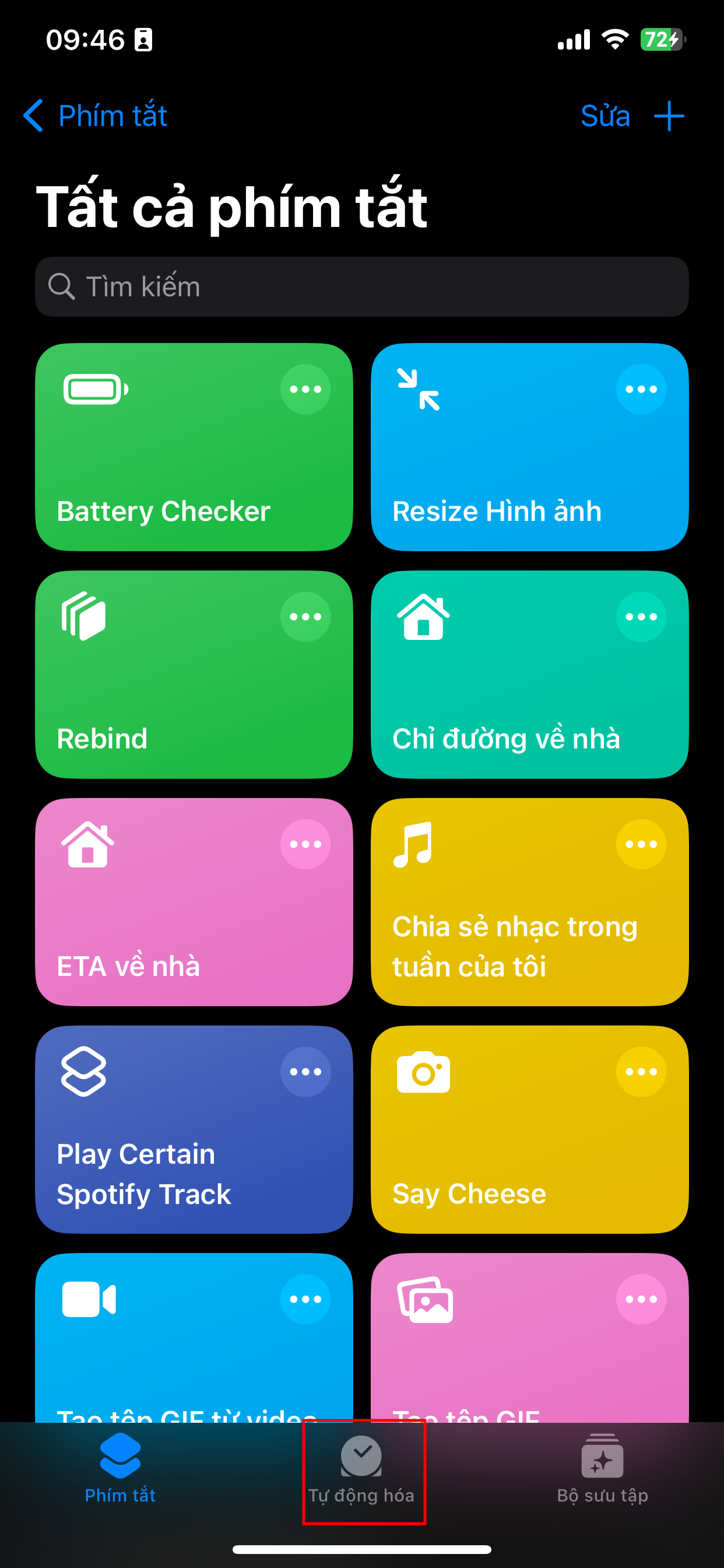Open options menu on Battery Checker shortcut
This screenshot has width=724, height=1568.
point(305,388)
